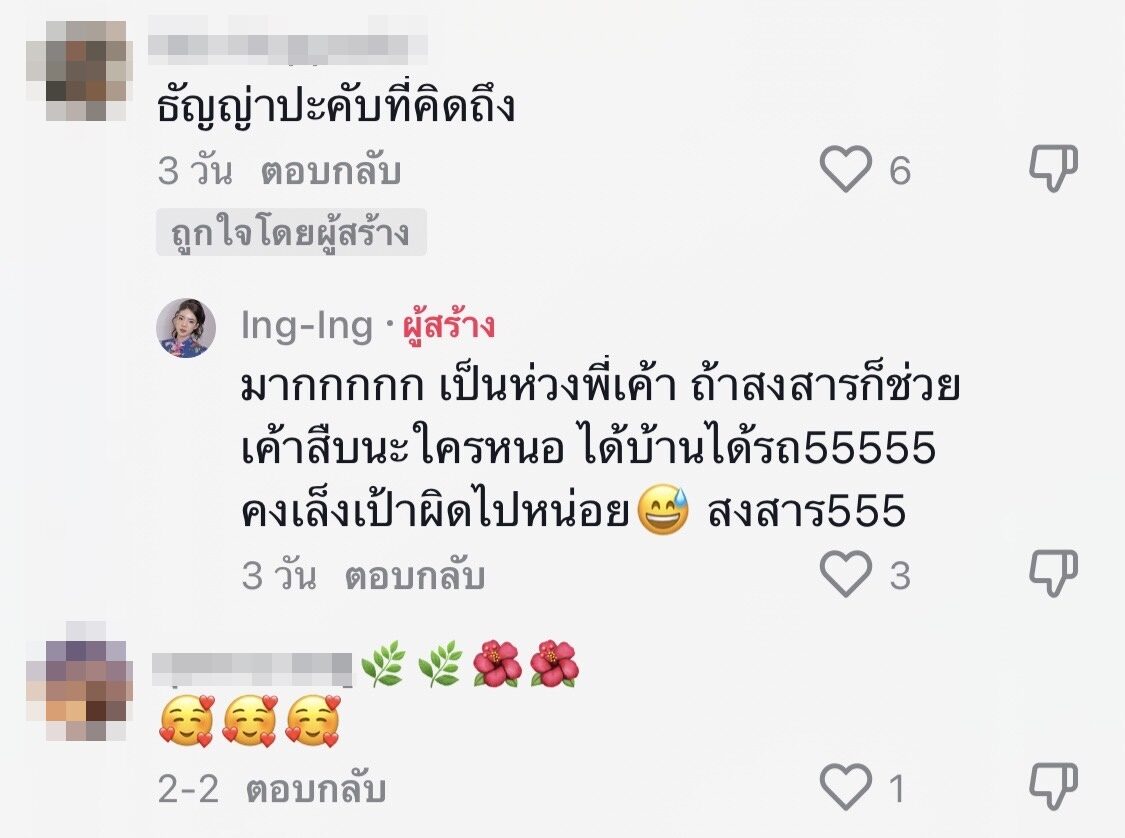Open avatar of the first commenter

pyautogui.click(x=87, y=70)
